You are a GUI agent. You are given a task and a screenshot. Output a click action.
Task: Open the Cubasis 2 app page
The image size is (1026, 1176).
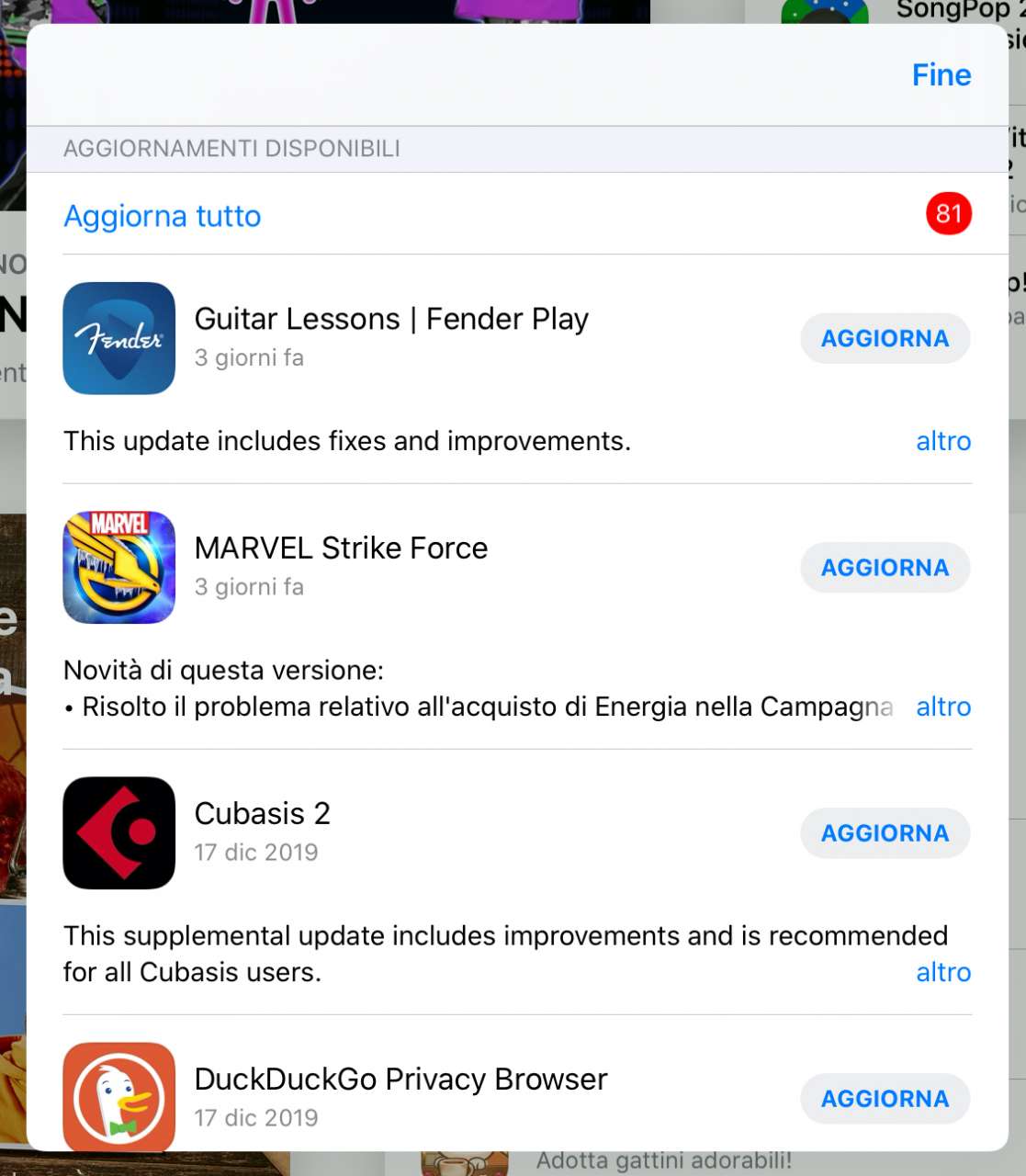point(119,833)
